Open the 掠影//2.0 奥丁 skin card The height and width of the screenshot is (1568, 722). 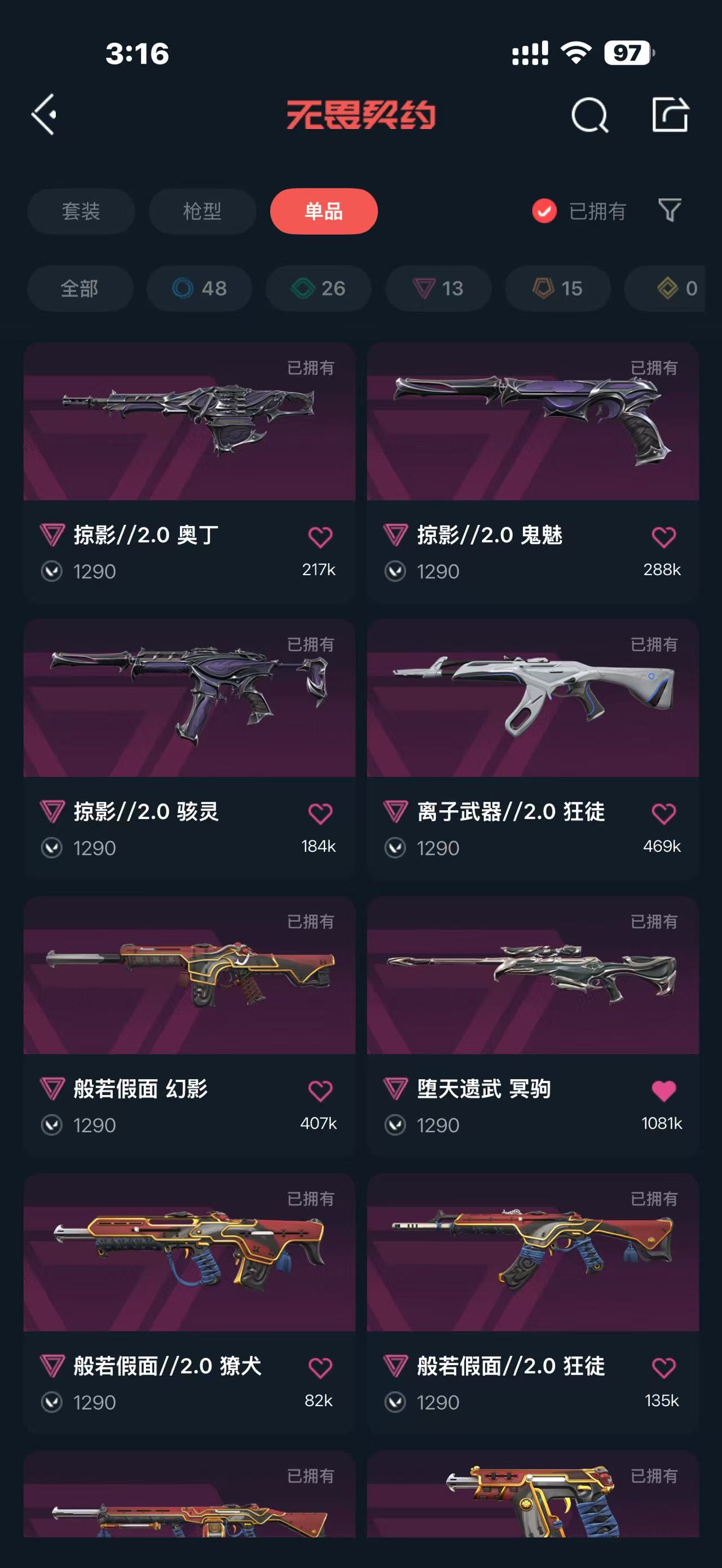point(190,422)
